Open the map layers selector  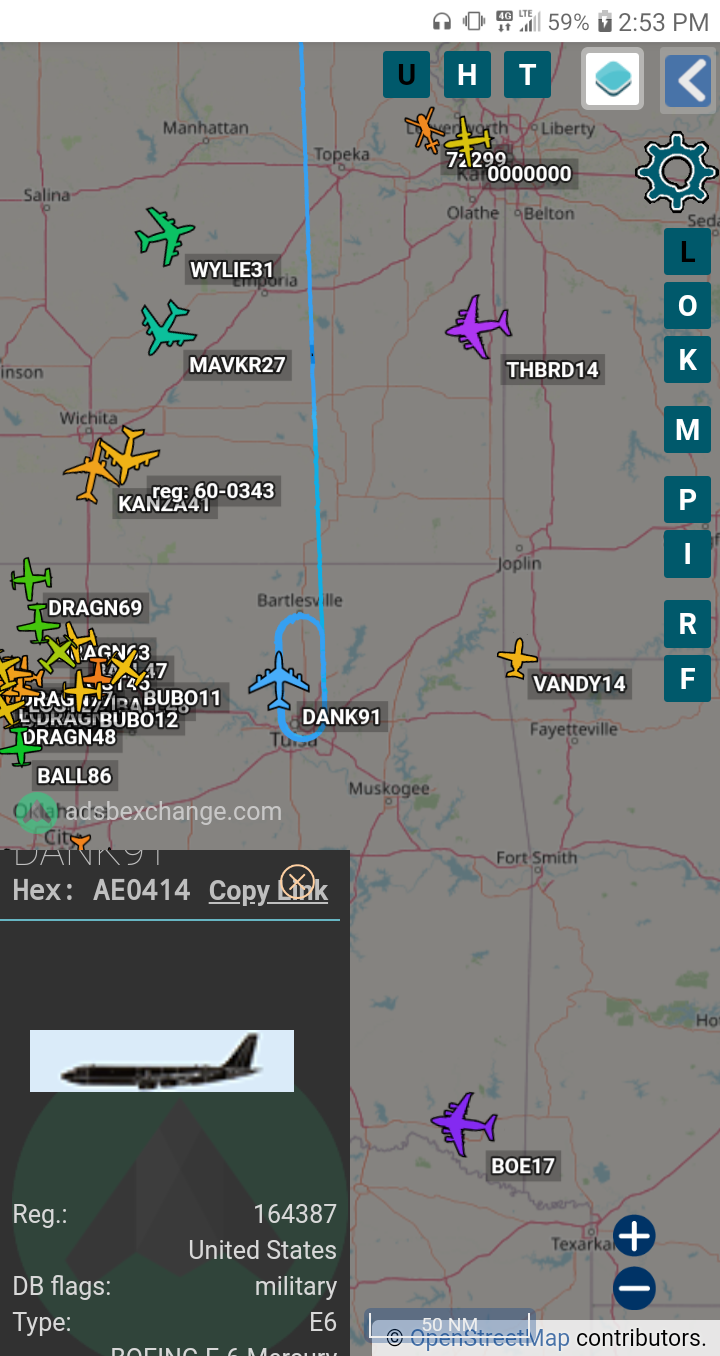click(x=612, y=78)
